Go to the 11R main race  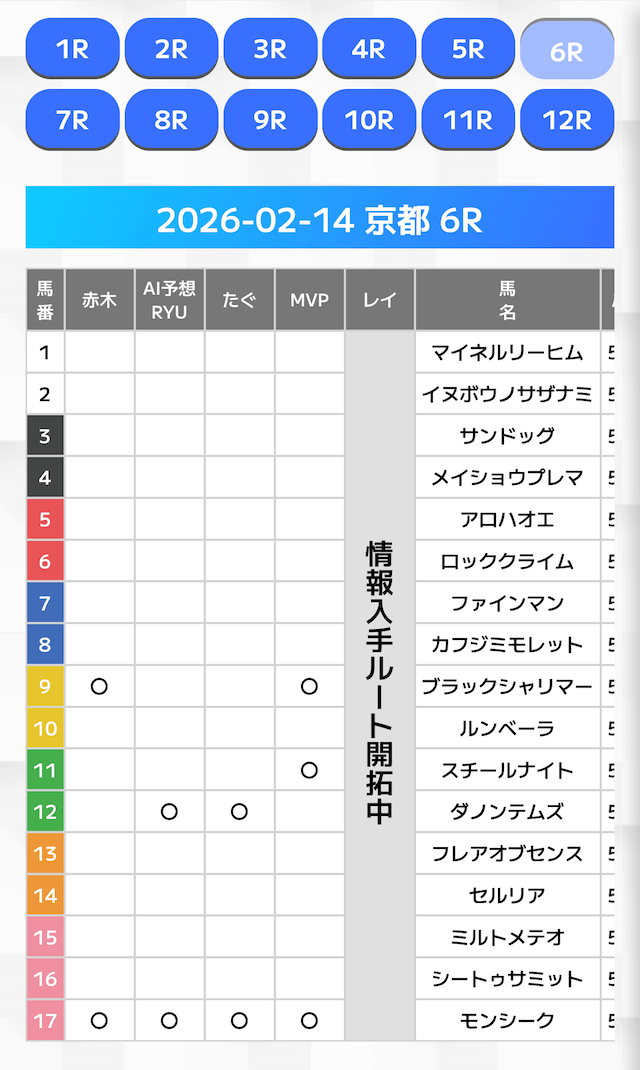coord(468,120)
